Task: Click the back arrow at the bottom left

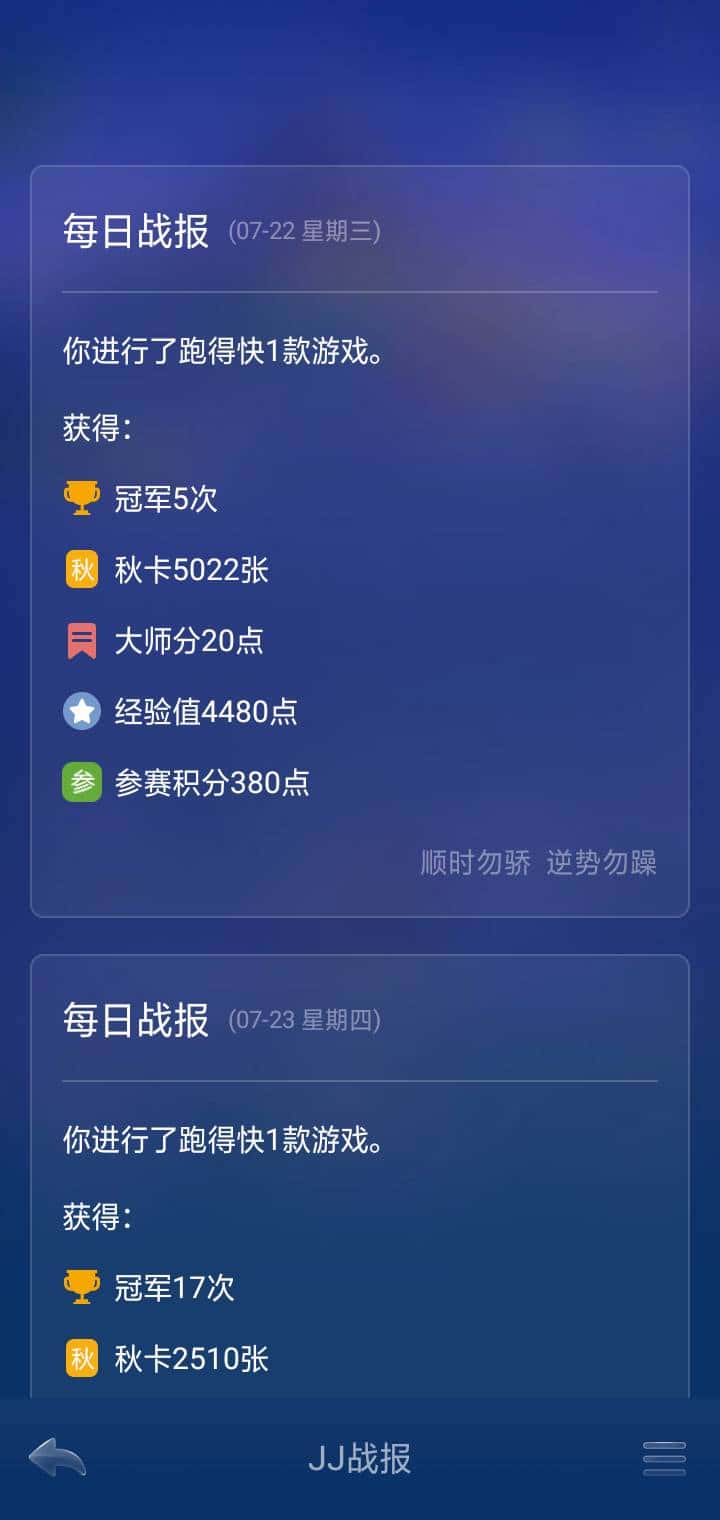Action: click(x=55, y=1458)
